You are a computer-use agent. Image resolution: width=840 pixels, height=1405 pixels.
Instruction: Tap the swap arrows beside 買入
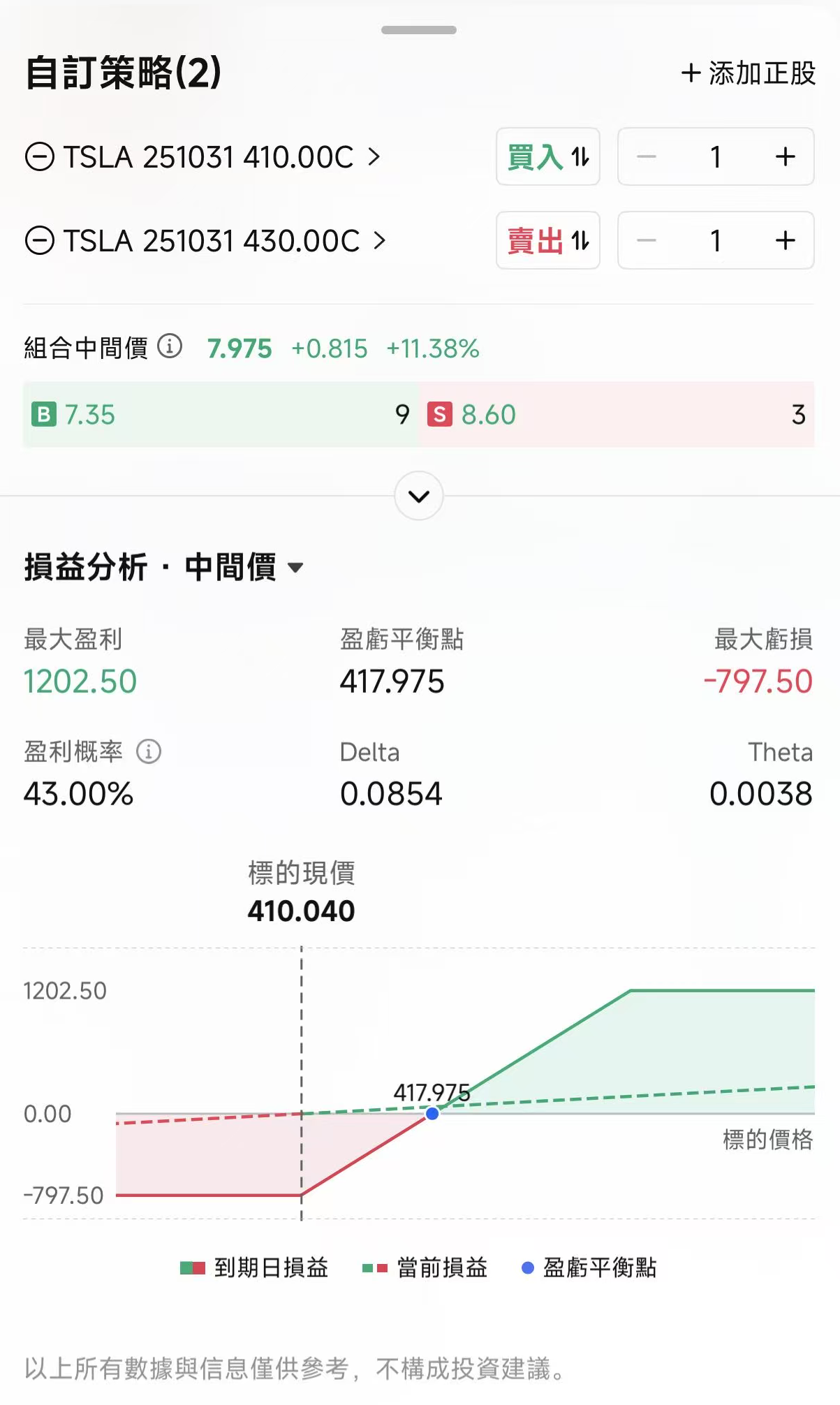click(x=580, y=158)
